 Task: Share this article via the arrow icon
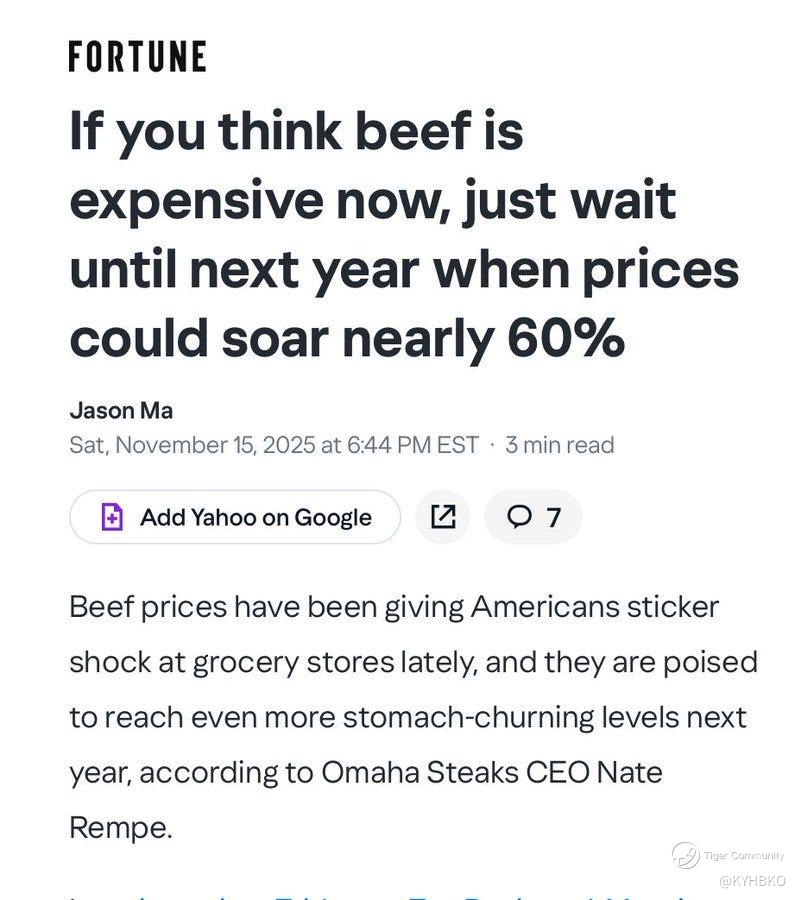(442, 517)
